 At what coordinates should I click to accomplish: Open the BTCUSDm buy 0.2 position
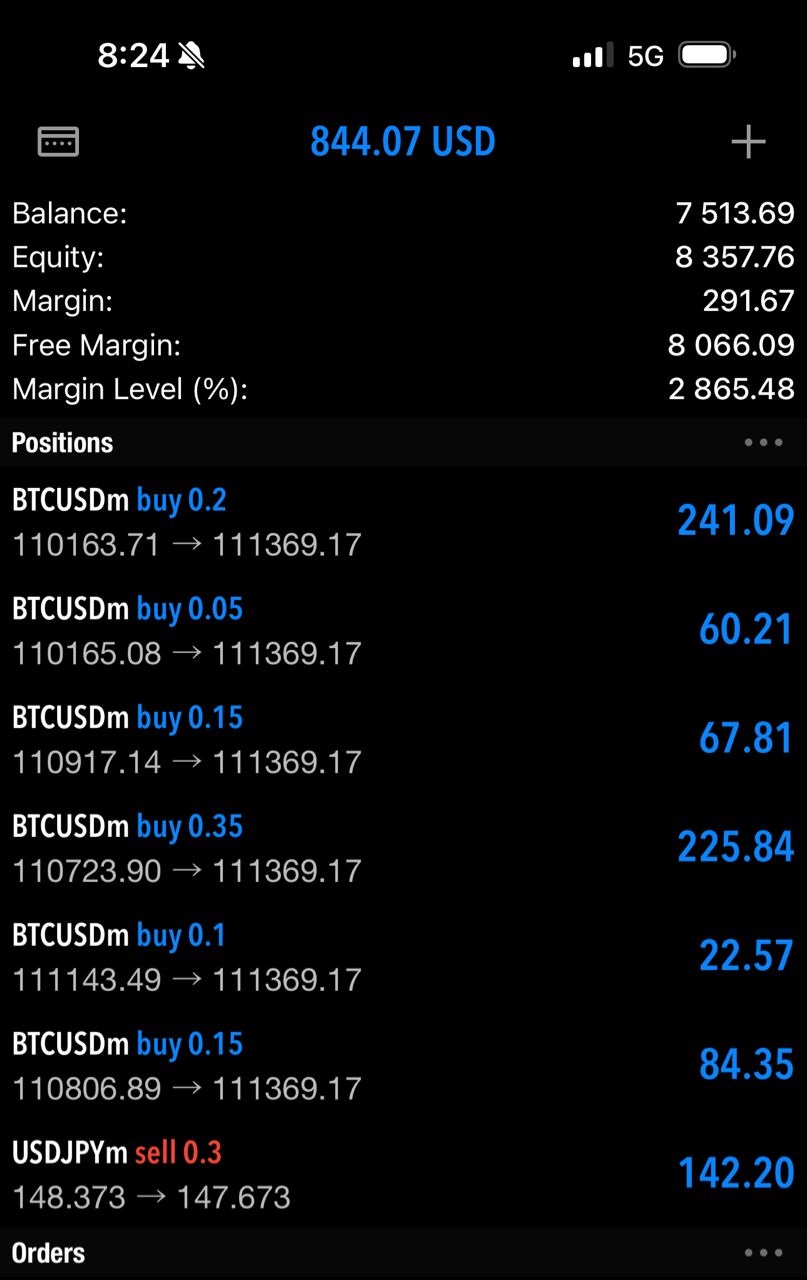pyautogui.click(x=403, y=521)
